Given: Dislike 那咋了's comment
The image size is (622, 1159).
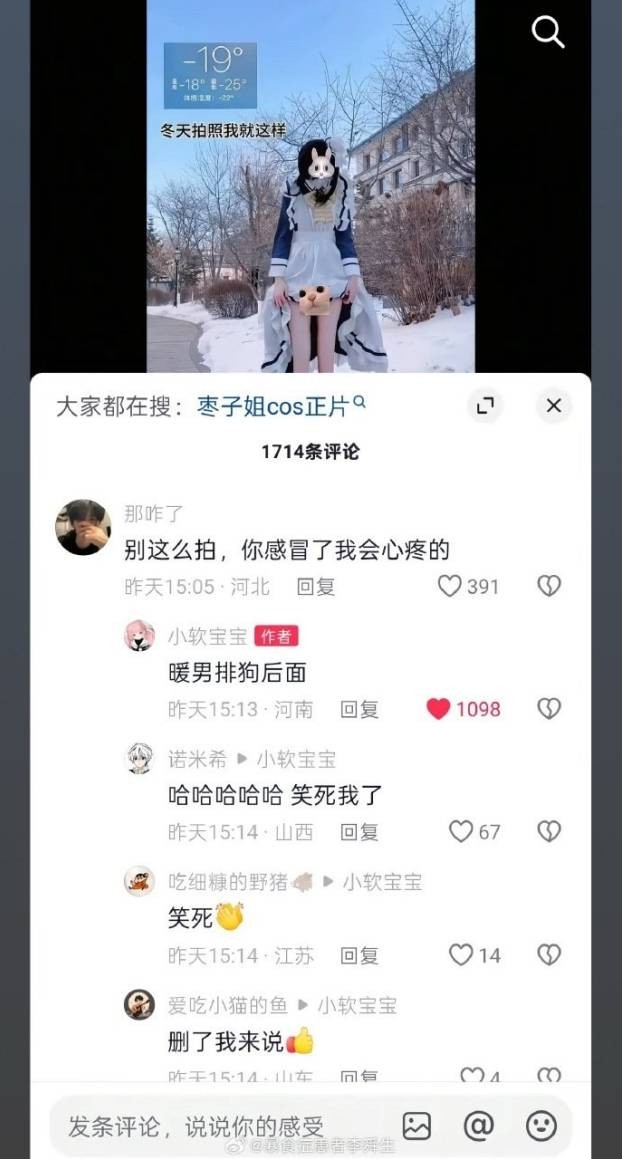Looking at the screenshot, I should tap(549, 586).
